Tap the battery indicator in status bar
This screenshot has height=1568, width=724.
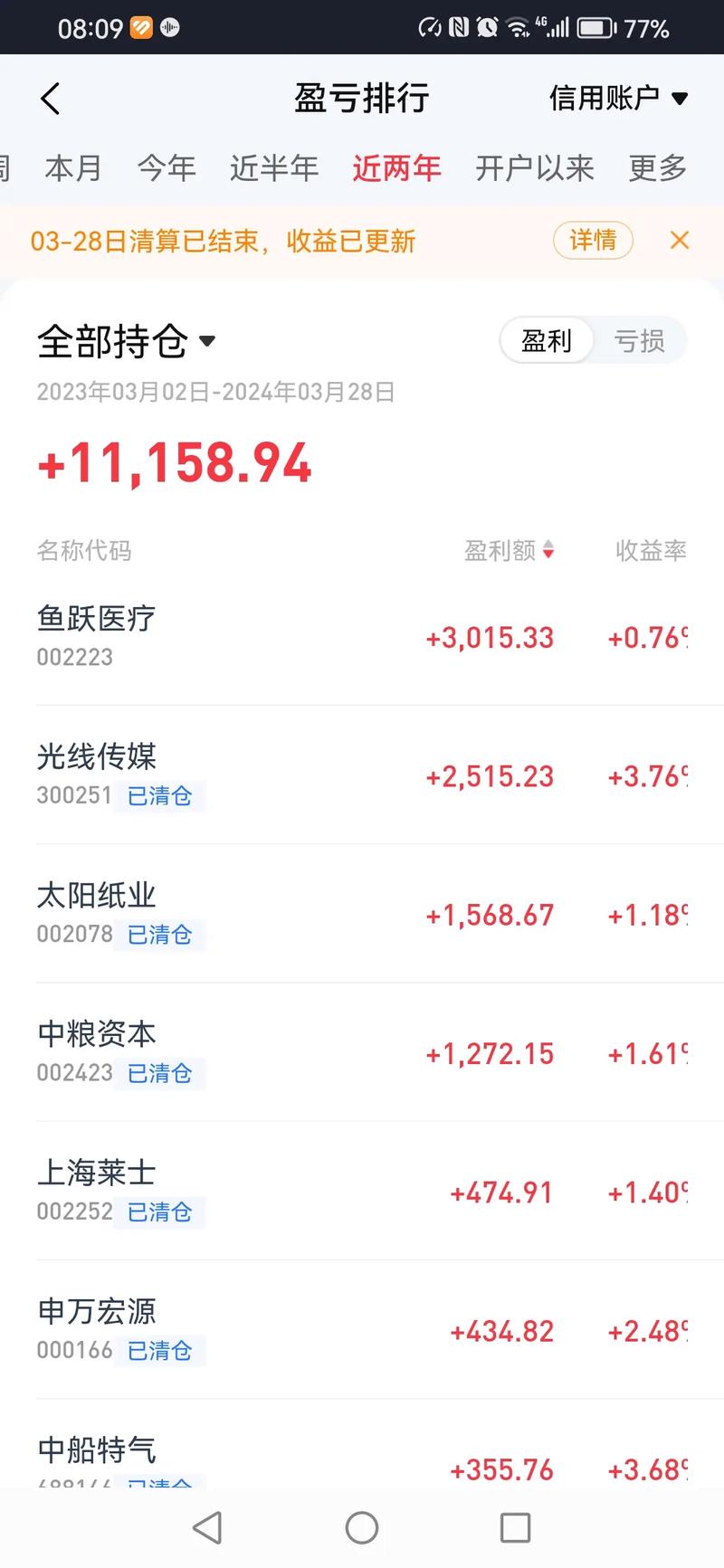pyautogui.click(x=597, y=28)
